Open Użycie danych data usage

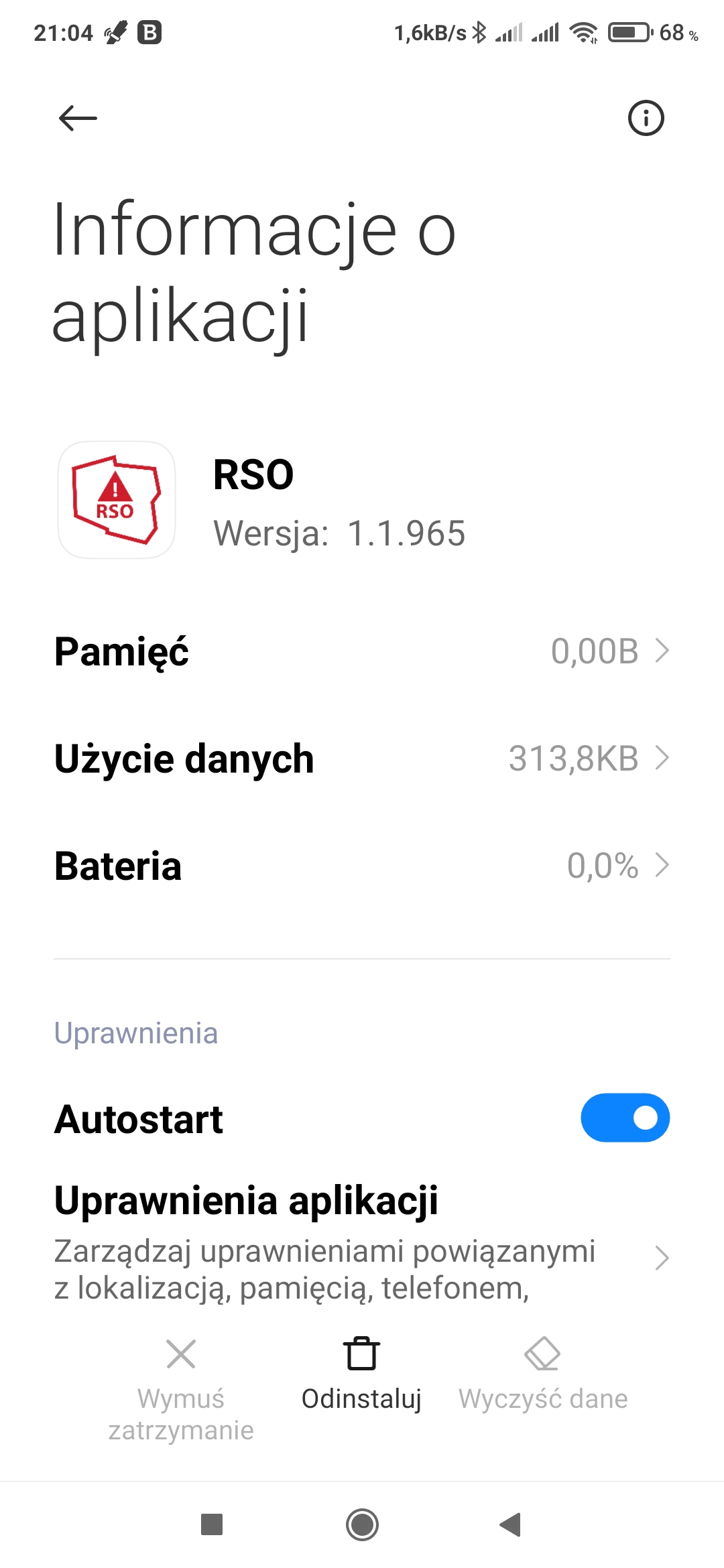[x=362, y=759]
